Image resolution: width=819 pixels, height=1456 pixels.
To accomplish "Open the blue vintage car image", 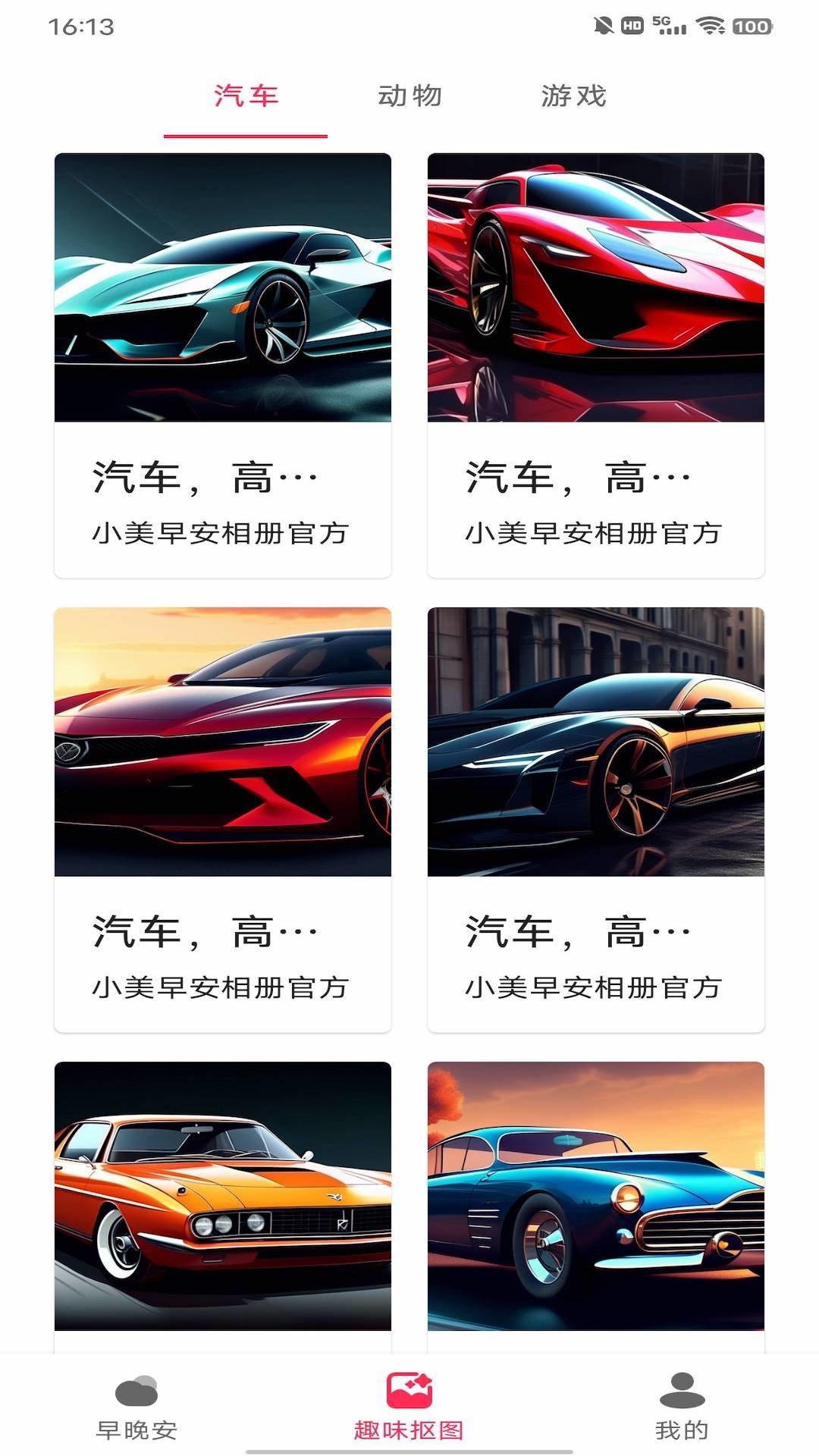I will coord(596,1194).
